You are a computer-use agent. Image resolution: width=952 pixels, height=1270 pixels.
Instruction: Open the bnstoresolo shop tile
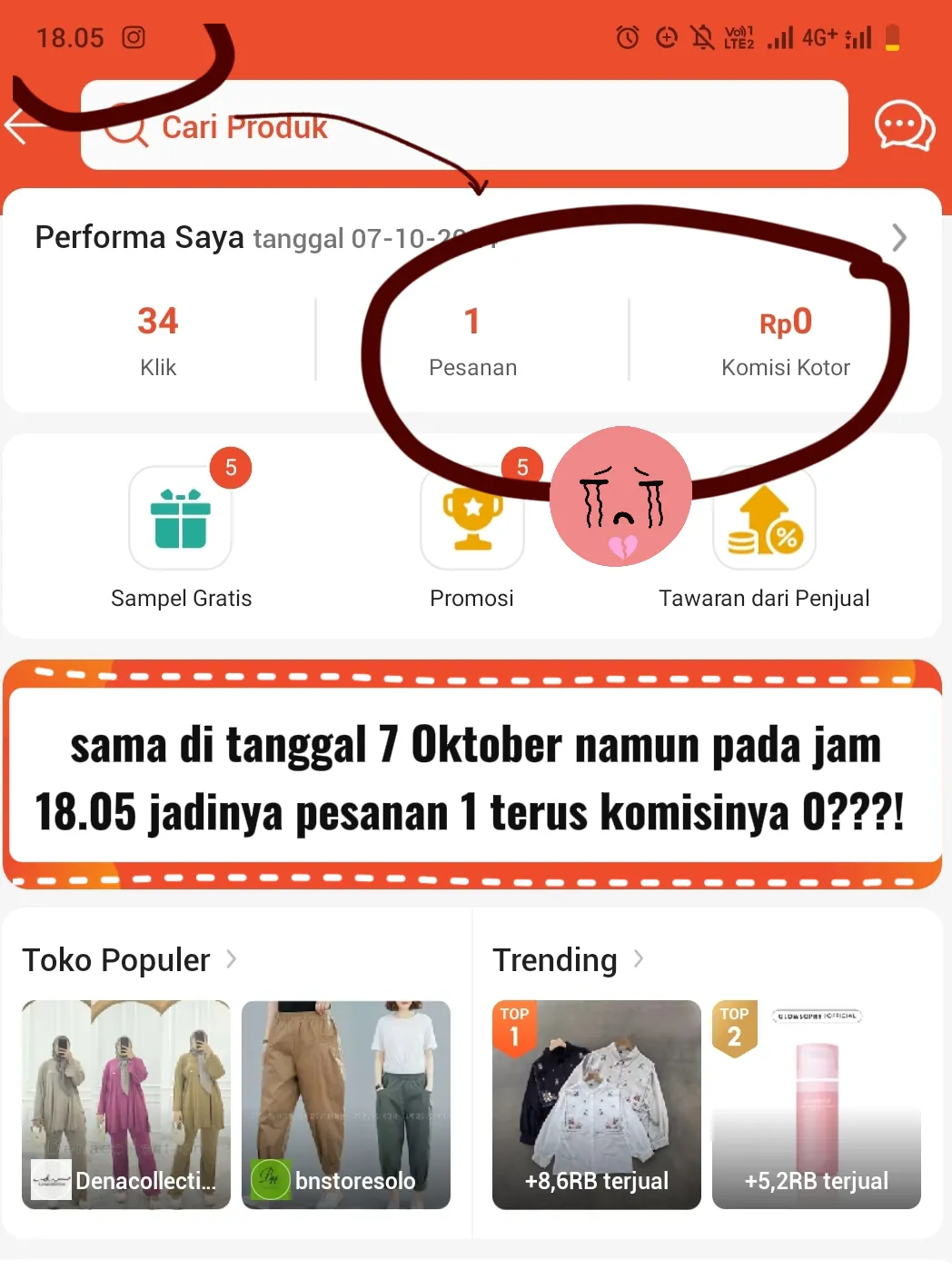click(346, 1104)
